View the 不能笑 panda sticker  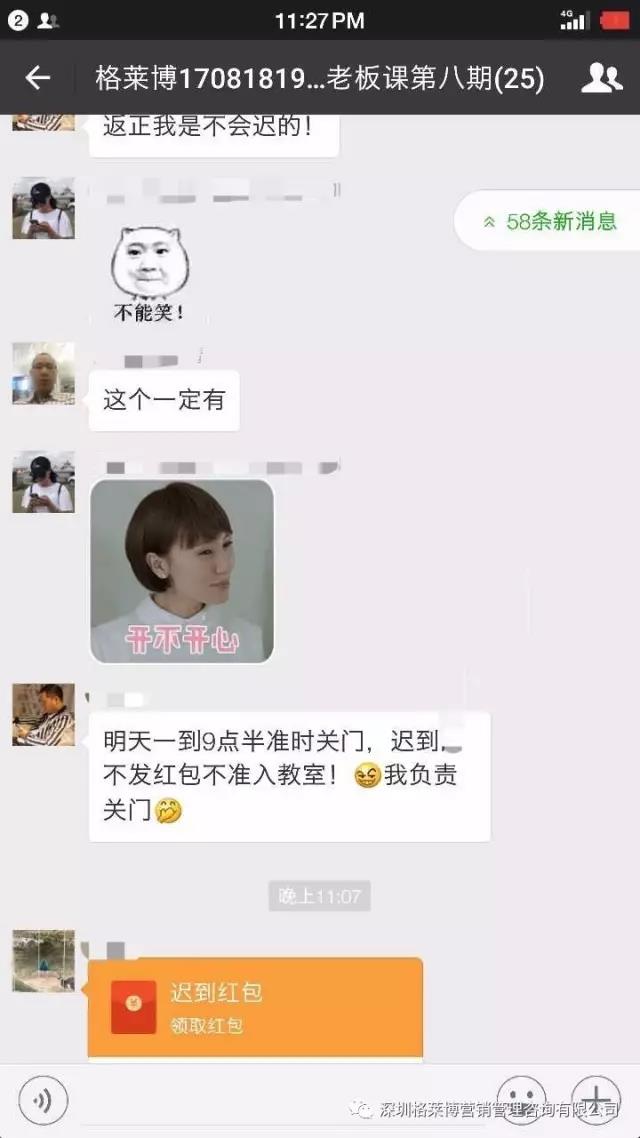150,274
